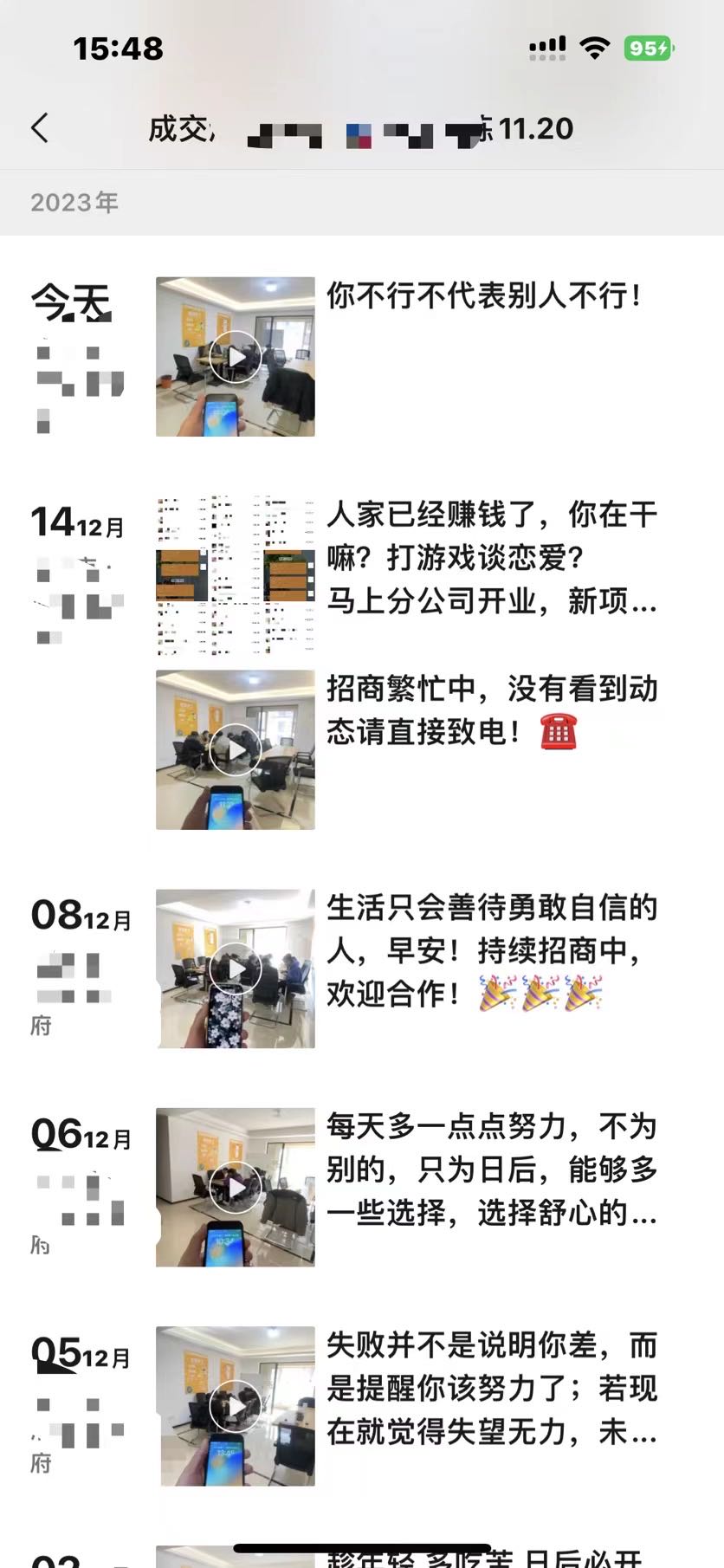Play the 05 December video
Image resolution: width=724 pixels, height=1568 pixels.
tap(235, 1406)
